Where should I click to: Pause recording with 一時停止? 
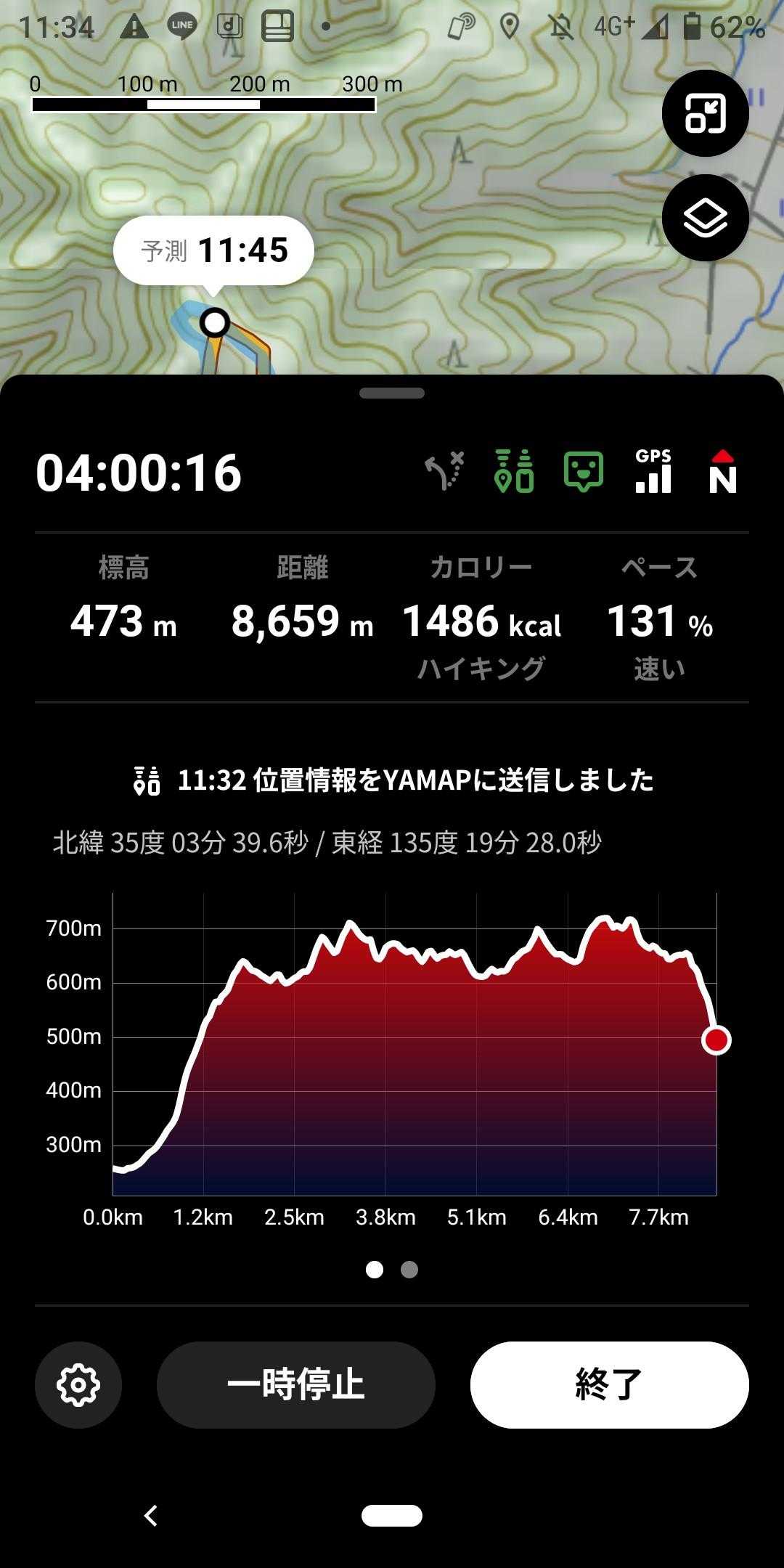[295, 1384]
